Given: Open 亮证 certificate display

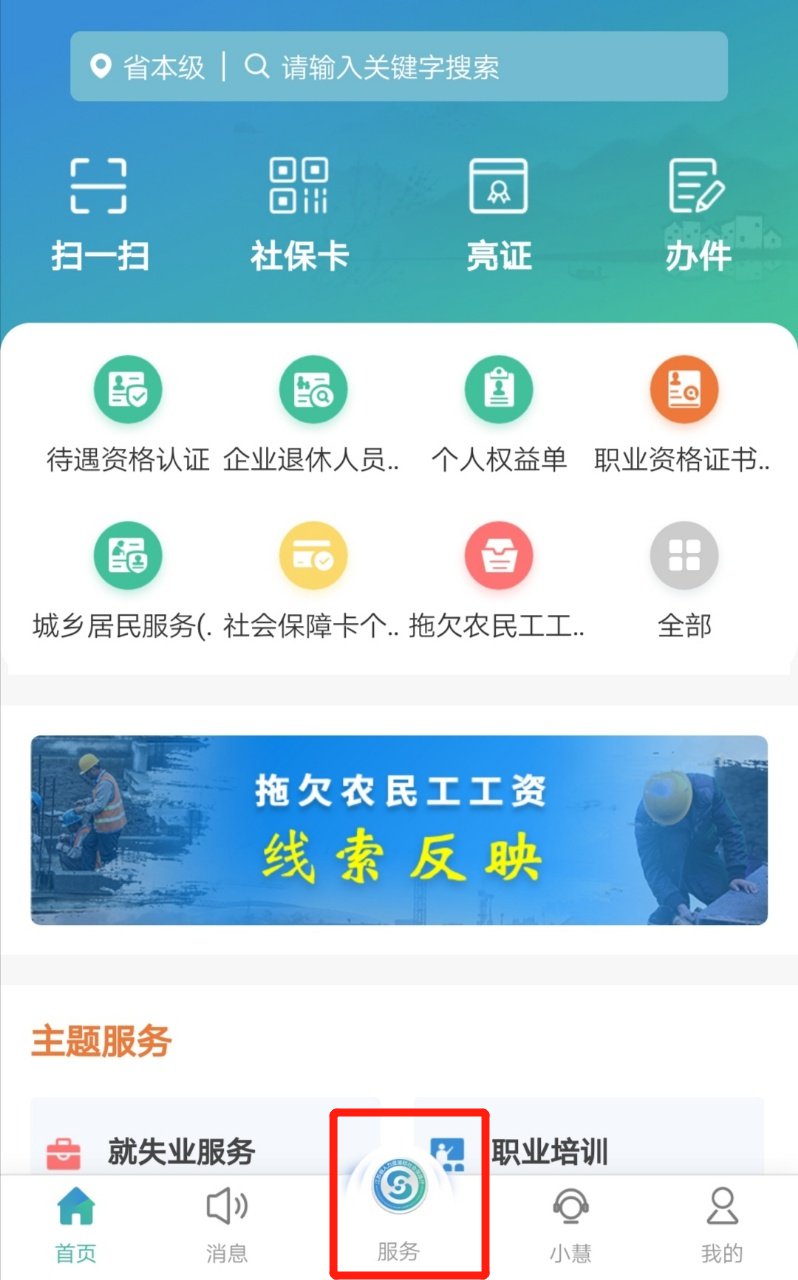Looking at the screenshot, I should tap(498, 214).
